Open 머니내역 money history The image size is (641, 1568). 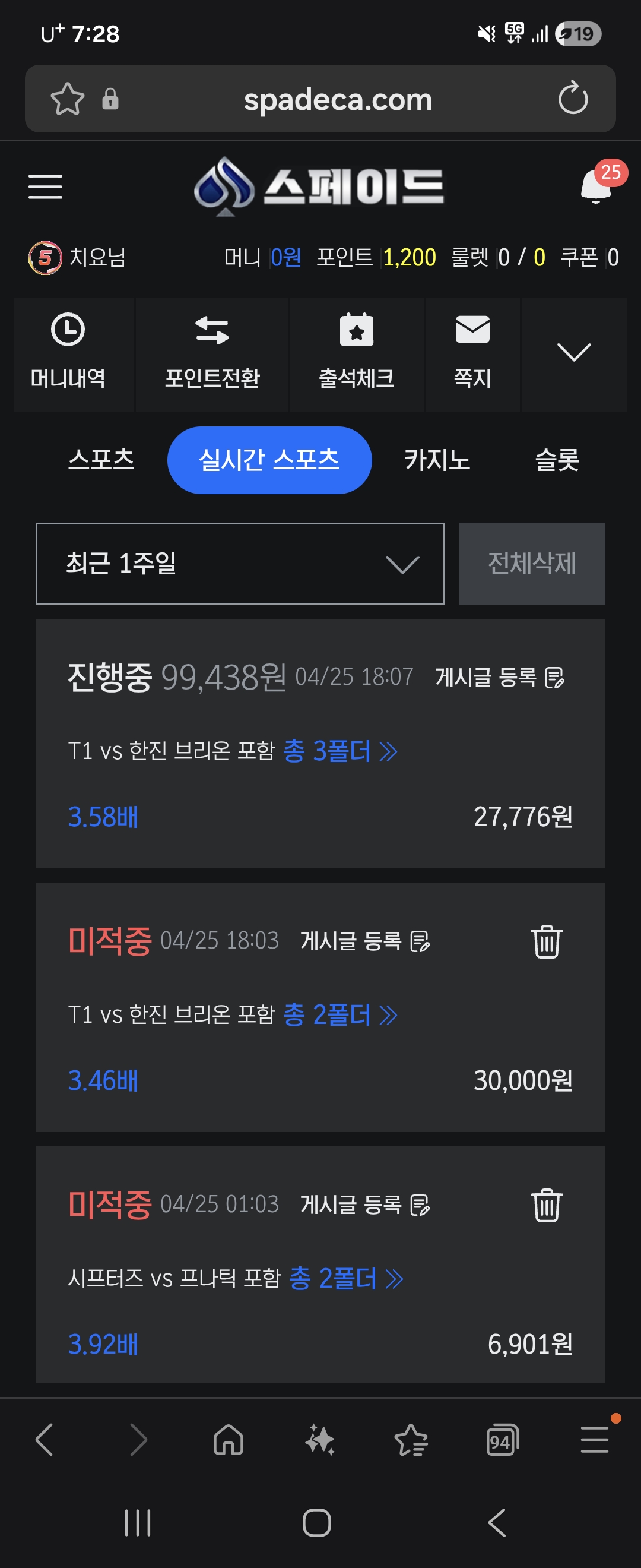[x=68, y=353]
